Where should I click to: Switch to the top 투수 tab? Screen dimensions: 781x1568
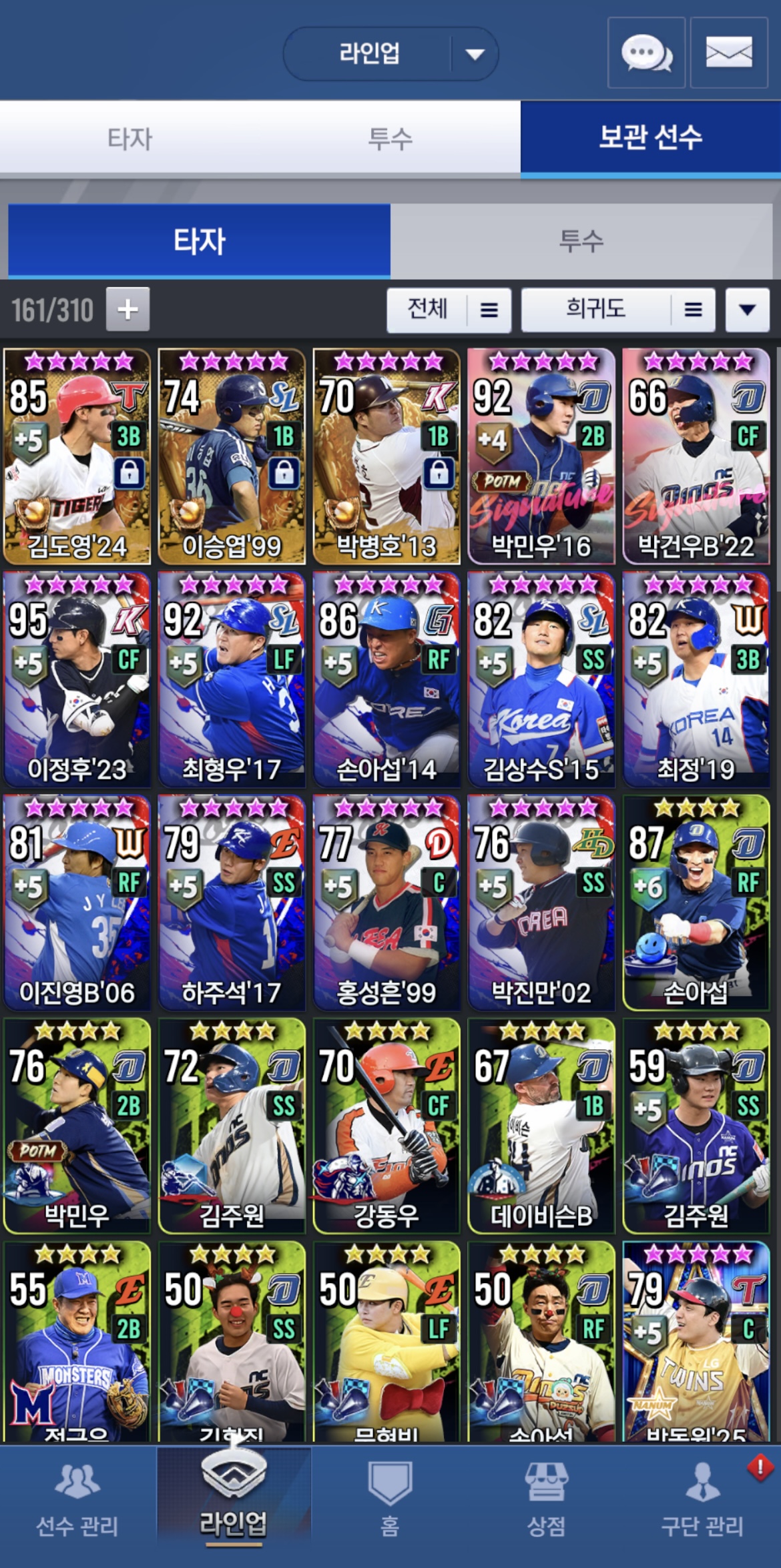coord(390,138)
